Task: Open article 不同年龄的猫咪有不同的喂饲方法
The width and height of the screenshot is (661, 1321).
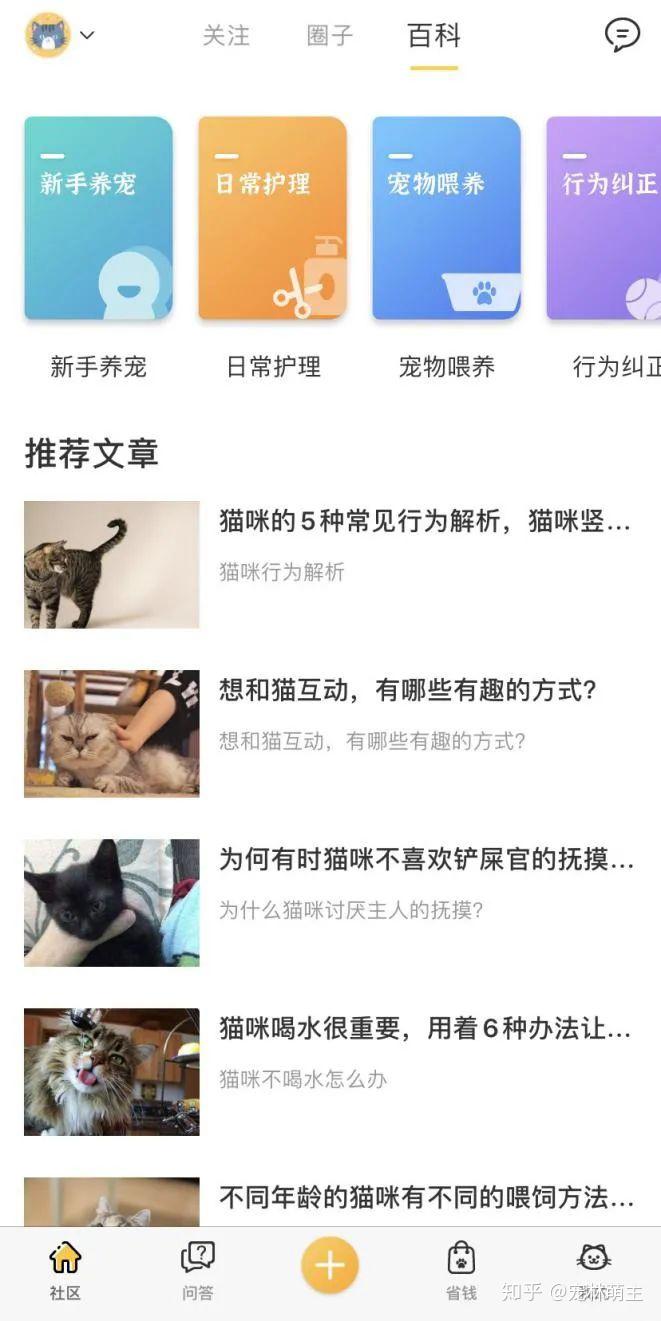Action: 426,1197
